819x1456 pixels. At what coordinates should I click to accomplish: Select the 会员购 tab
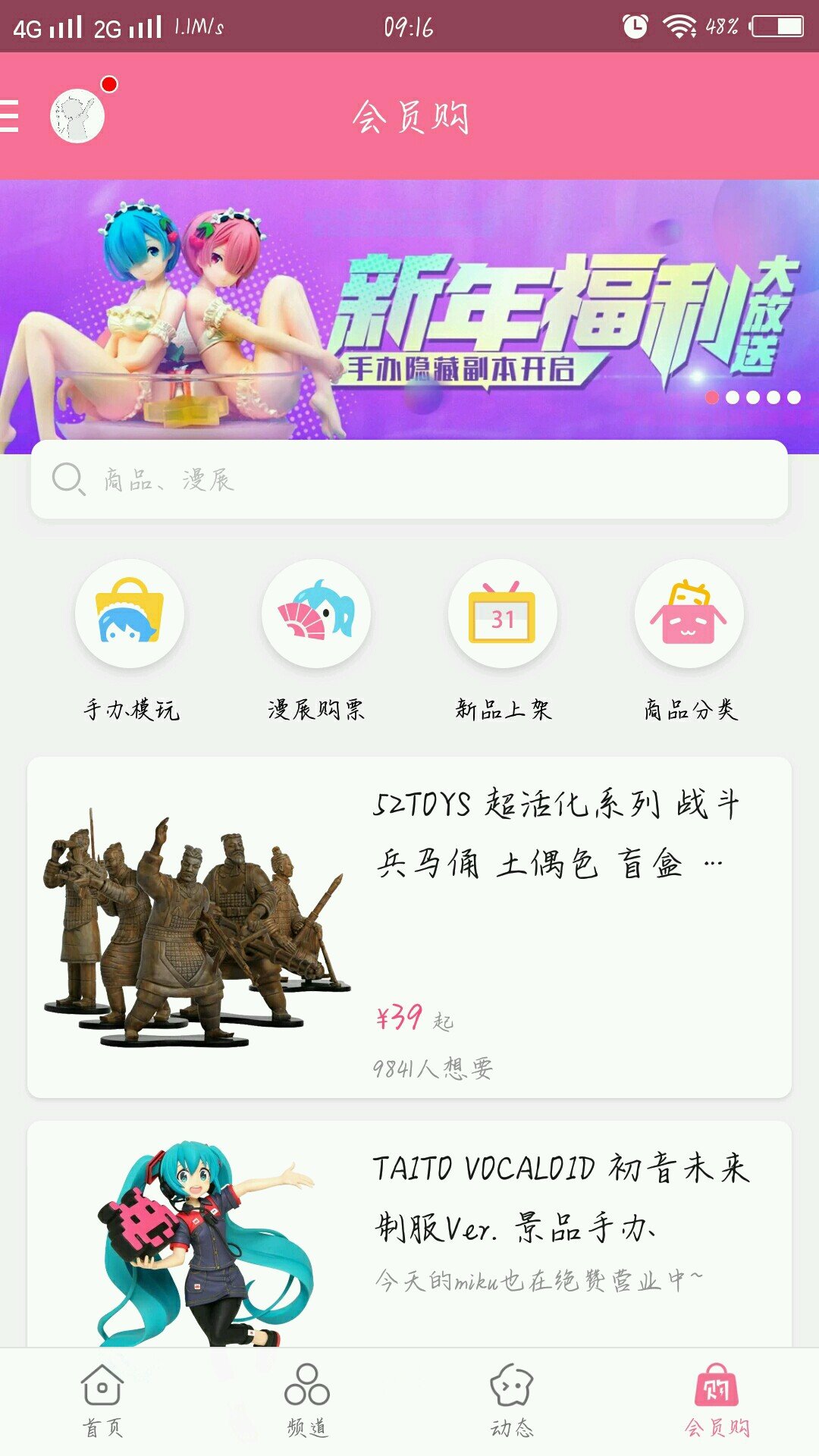(x=717, y=1401)
